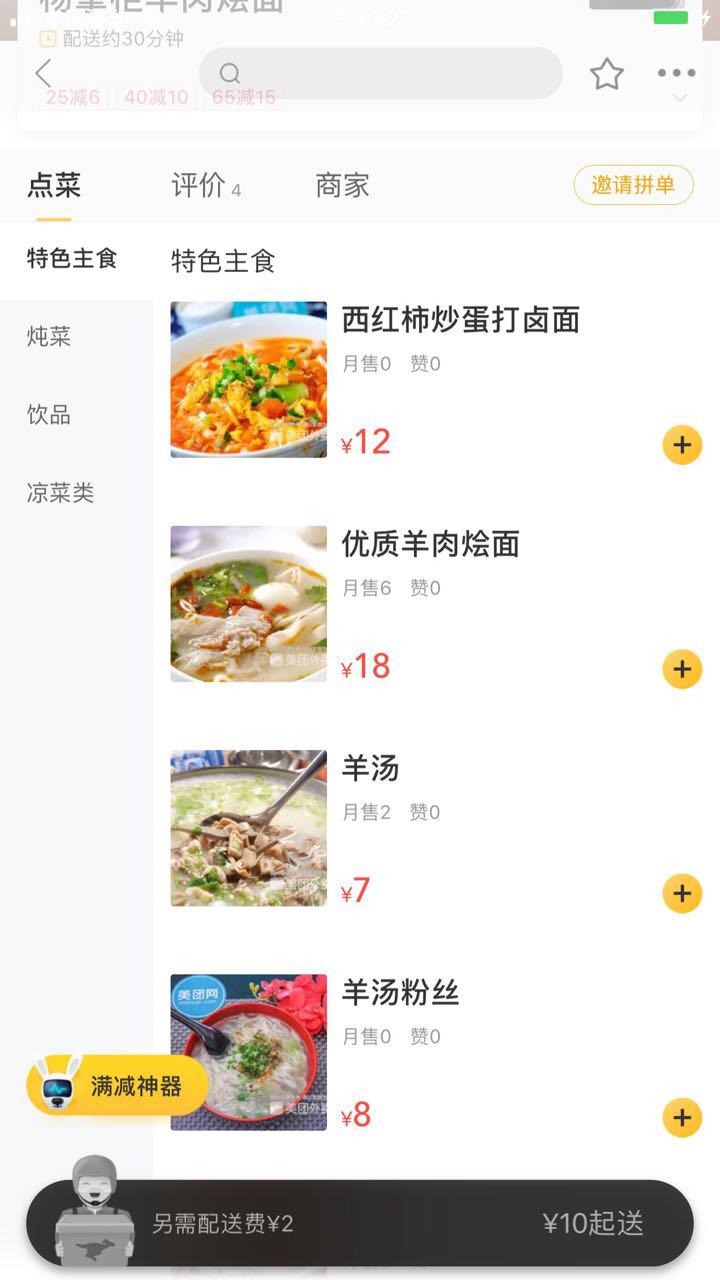Switch to the 商家 tab
Viewport: 720px width, 1280px height.
(x=342, y=185)
